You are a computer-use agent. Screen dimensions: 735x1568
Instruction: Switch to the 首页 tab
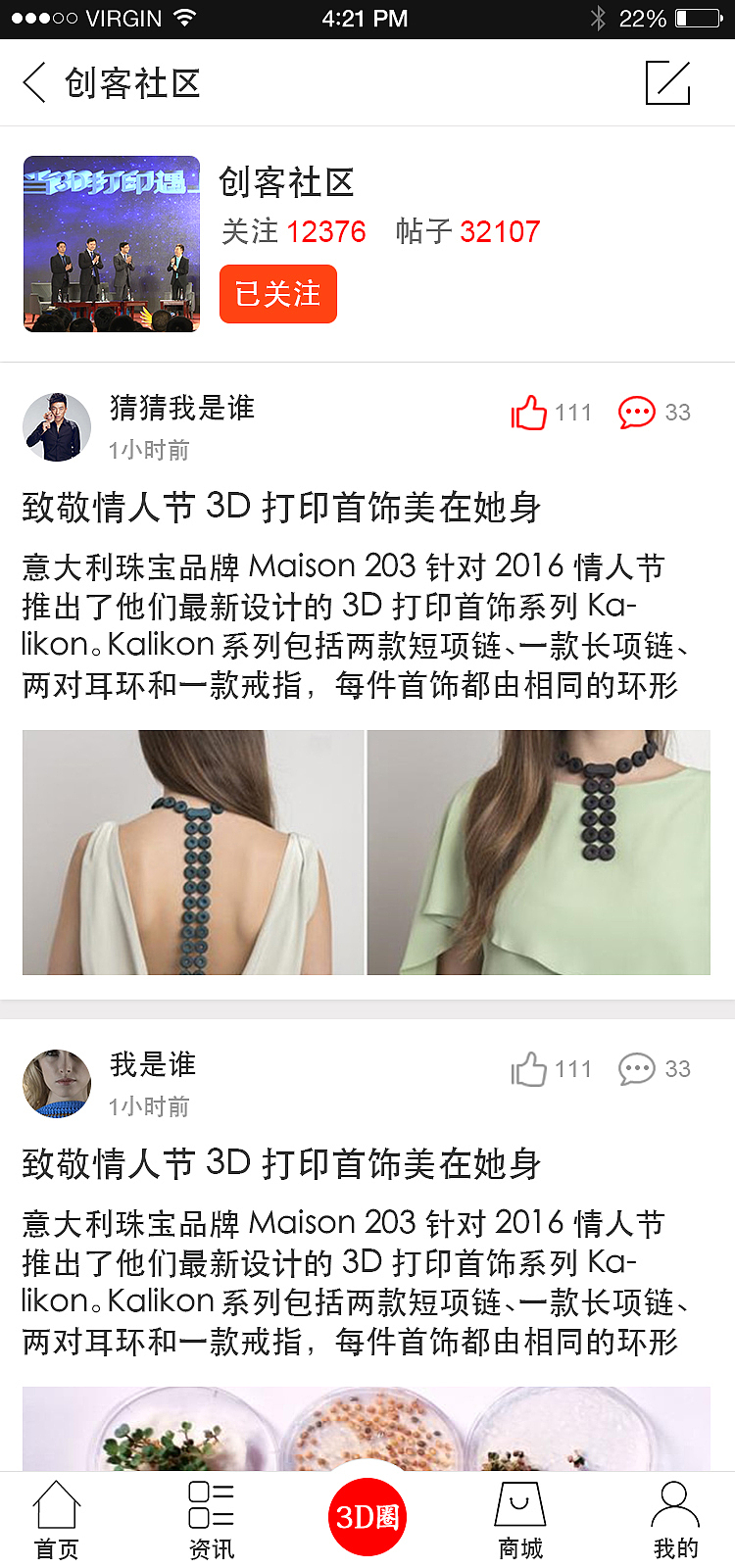pyautogui.click(x=57, y=1519)
